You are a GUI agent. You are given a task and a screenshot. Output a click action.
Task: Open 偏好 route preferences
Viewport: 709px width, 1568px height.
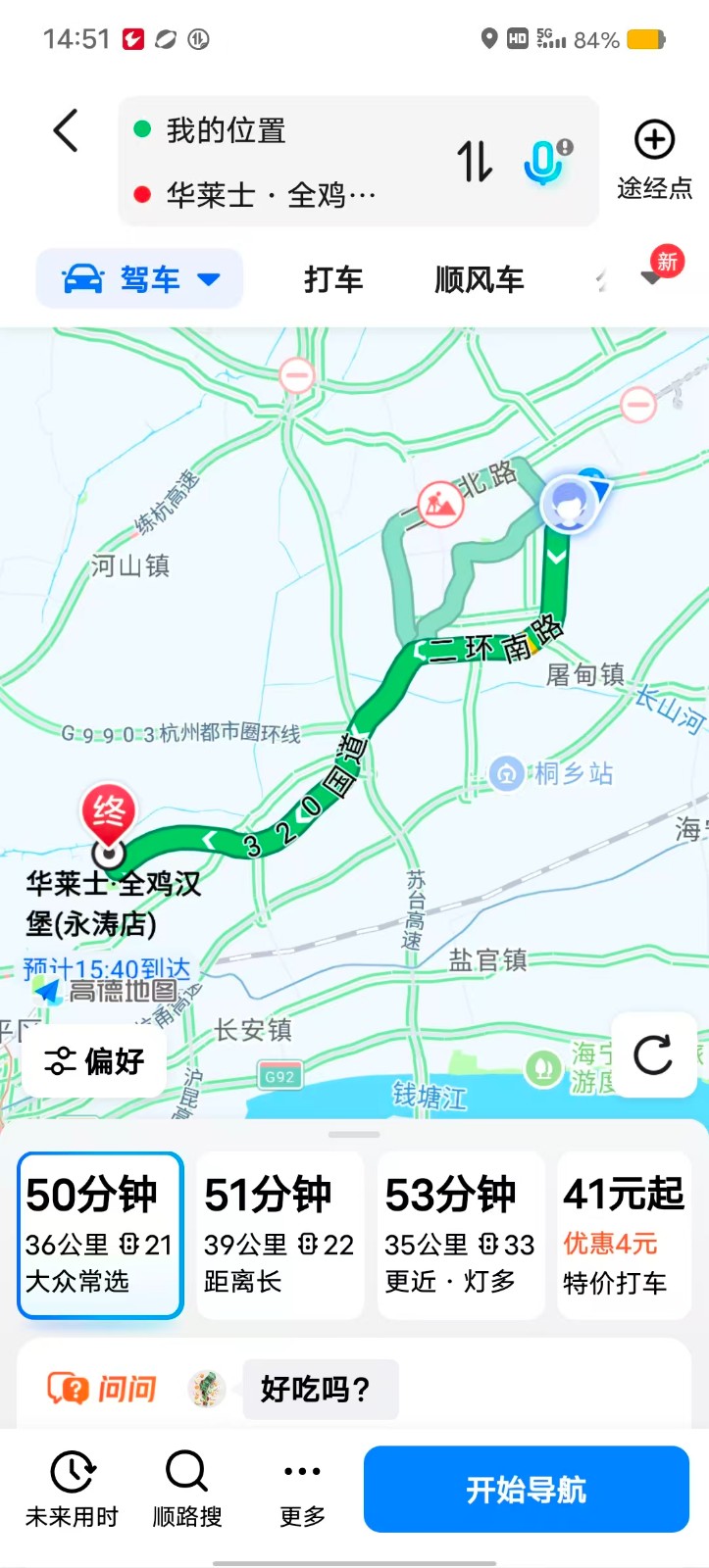(95, 1060)
